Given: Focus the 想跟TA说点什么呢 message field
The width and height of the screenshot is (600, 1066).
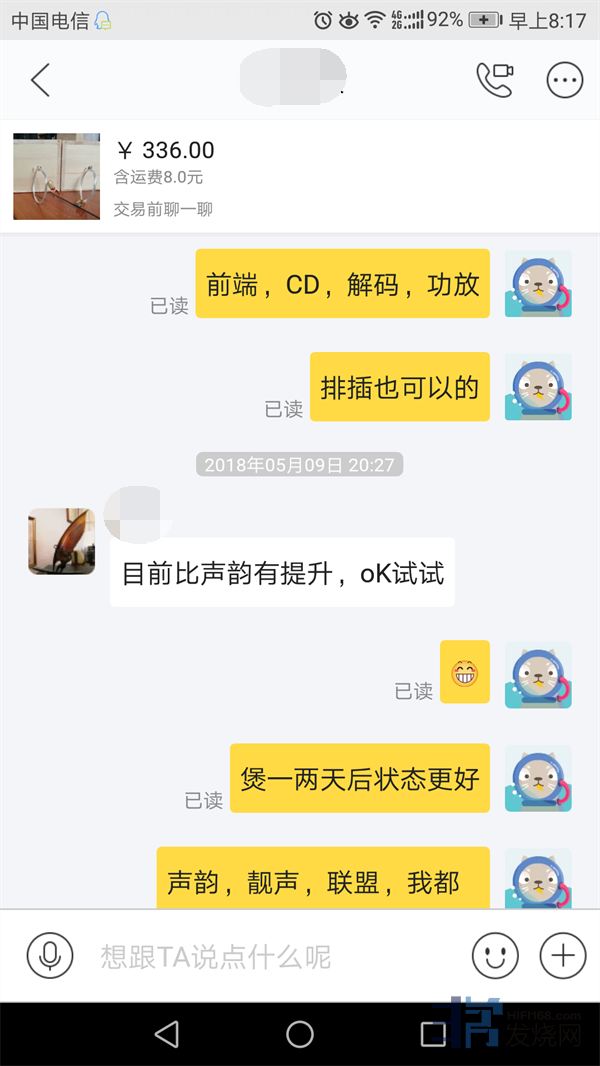Looking at the screenshot, I should (x=270, y=957).
